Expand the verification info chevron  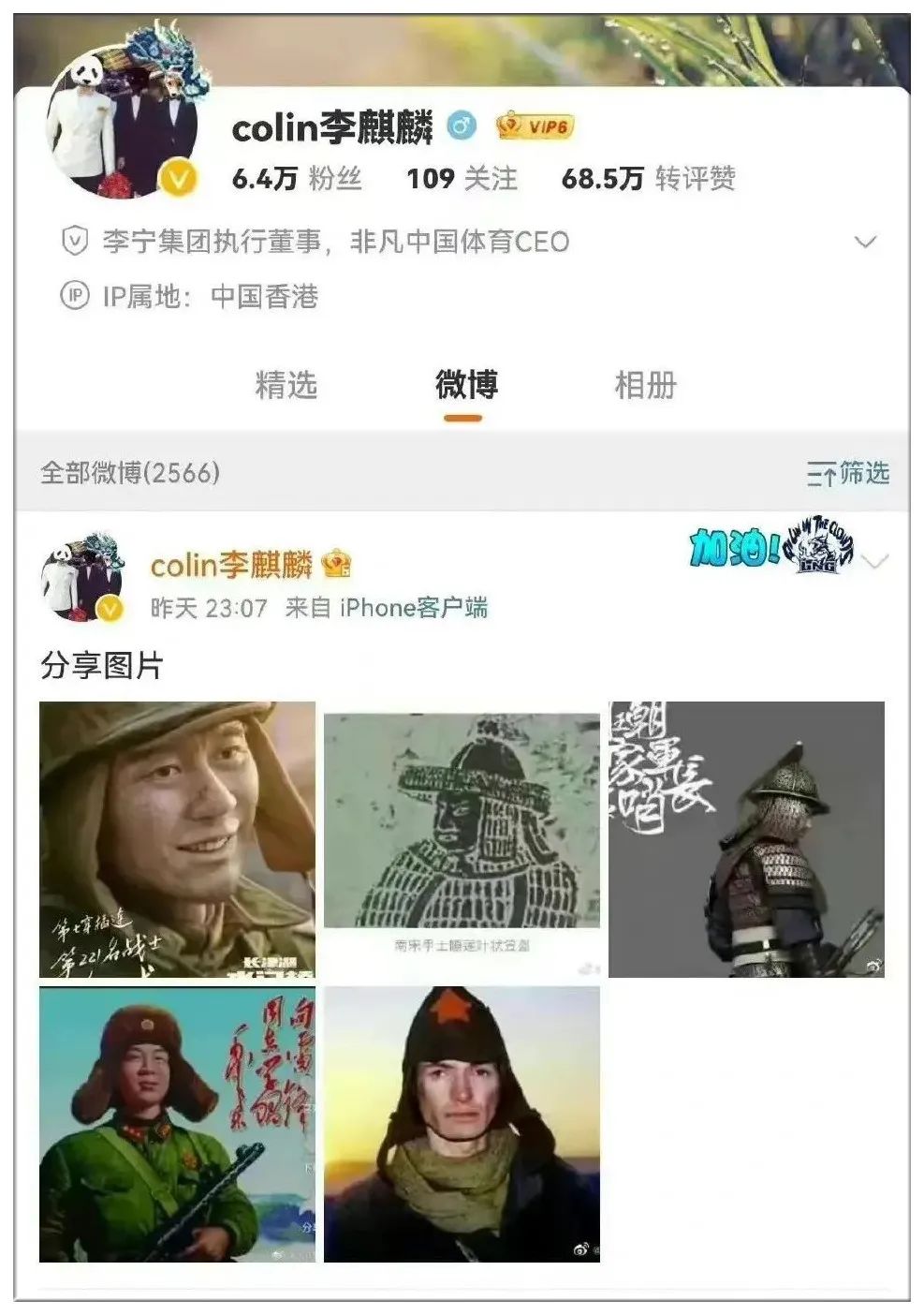point(866,243)
